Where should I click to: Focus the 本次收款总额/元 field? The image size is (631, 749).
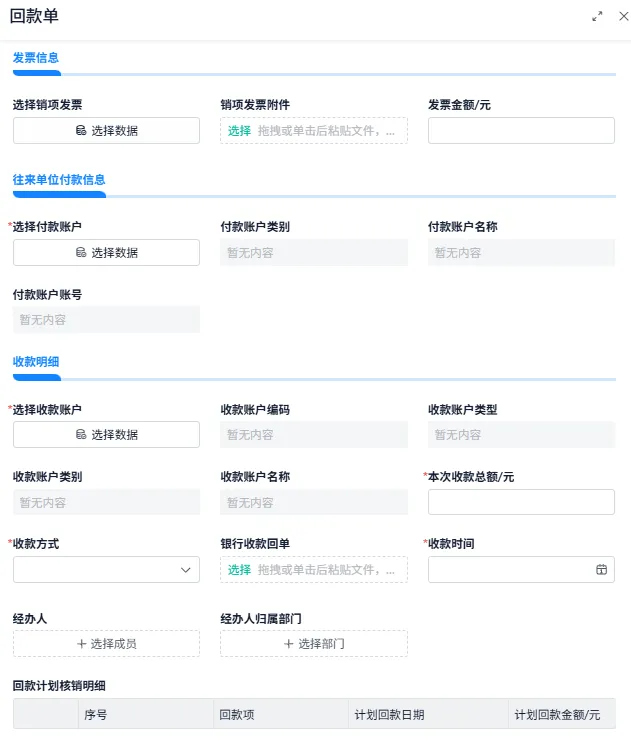[x=521, y=502]
